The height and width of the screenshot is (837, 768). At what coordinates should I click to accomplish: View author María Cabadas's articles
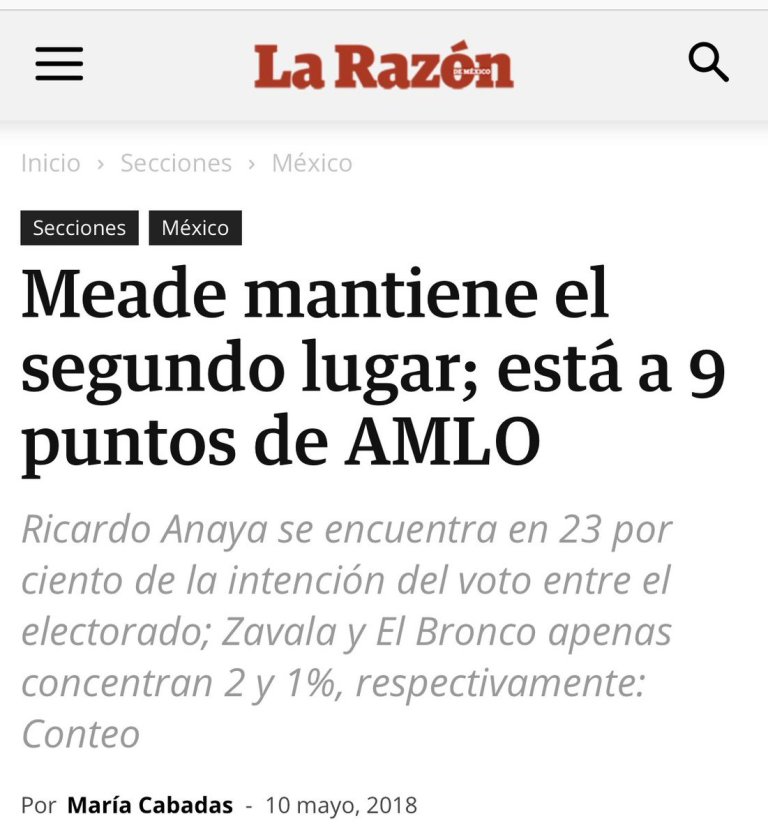[149, 805]
